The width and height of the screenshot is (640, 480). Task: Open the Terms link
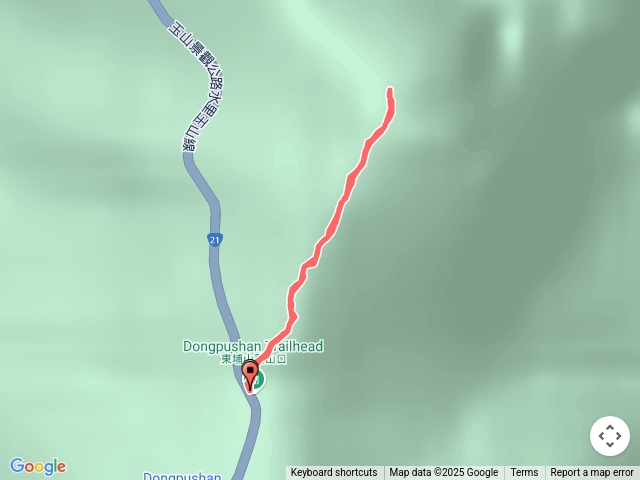coord(524,473)
